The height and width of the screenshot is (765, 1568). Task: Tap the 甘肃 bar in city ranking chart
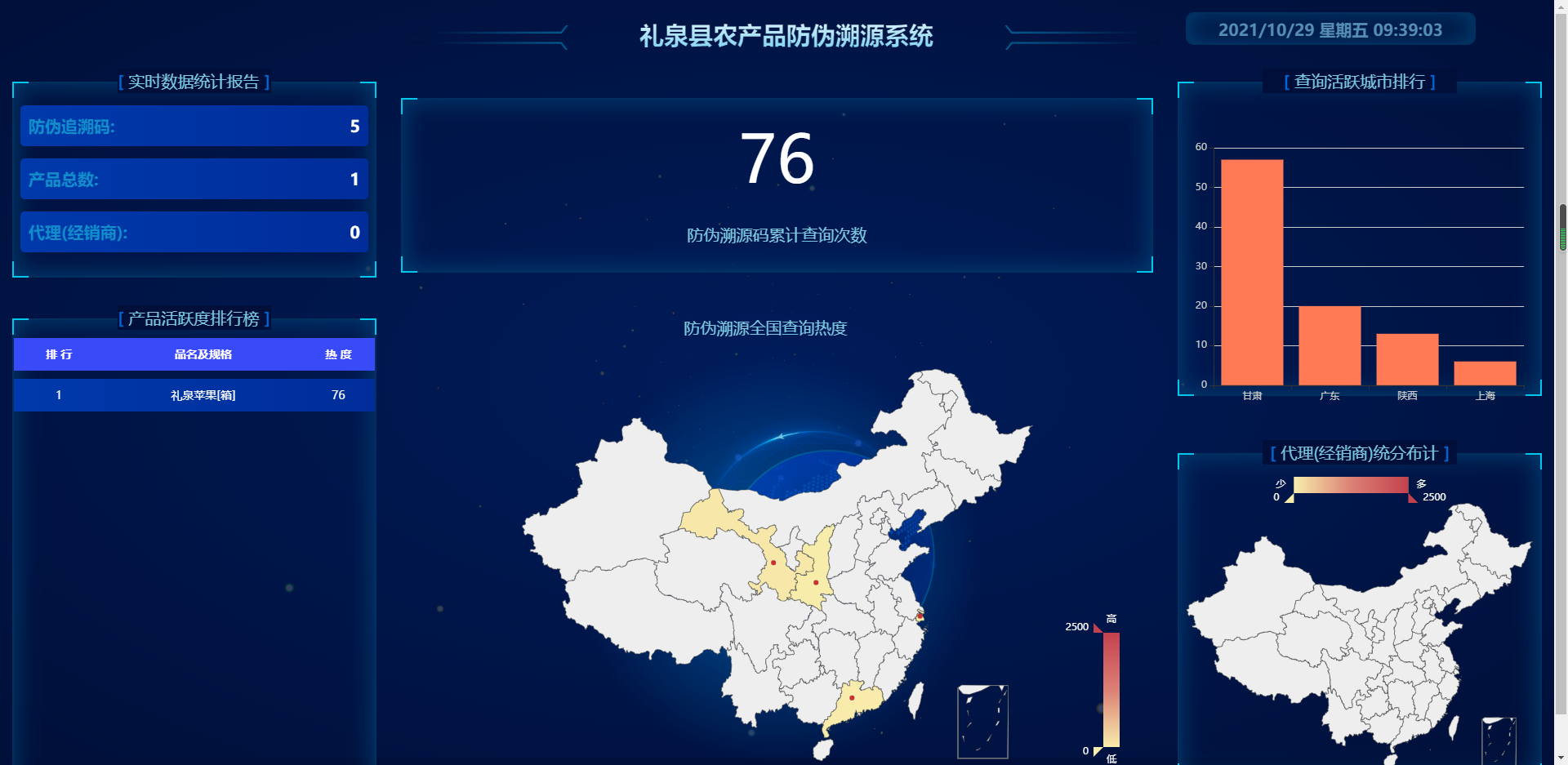click(x=1251, y=272)
